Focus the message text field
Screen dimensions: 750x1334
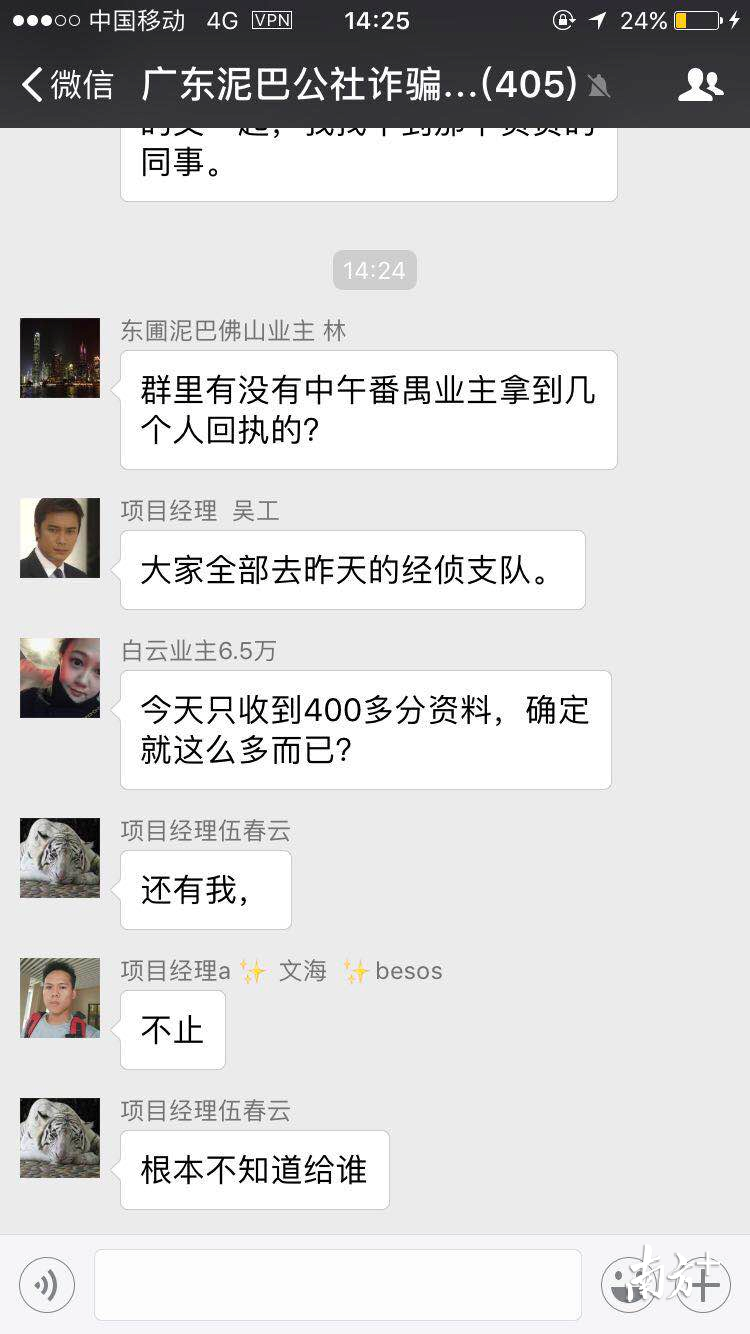click(x=338, y=1285)
